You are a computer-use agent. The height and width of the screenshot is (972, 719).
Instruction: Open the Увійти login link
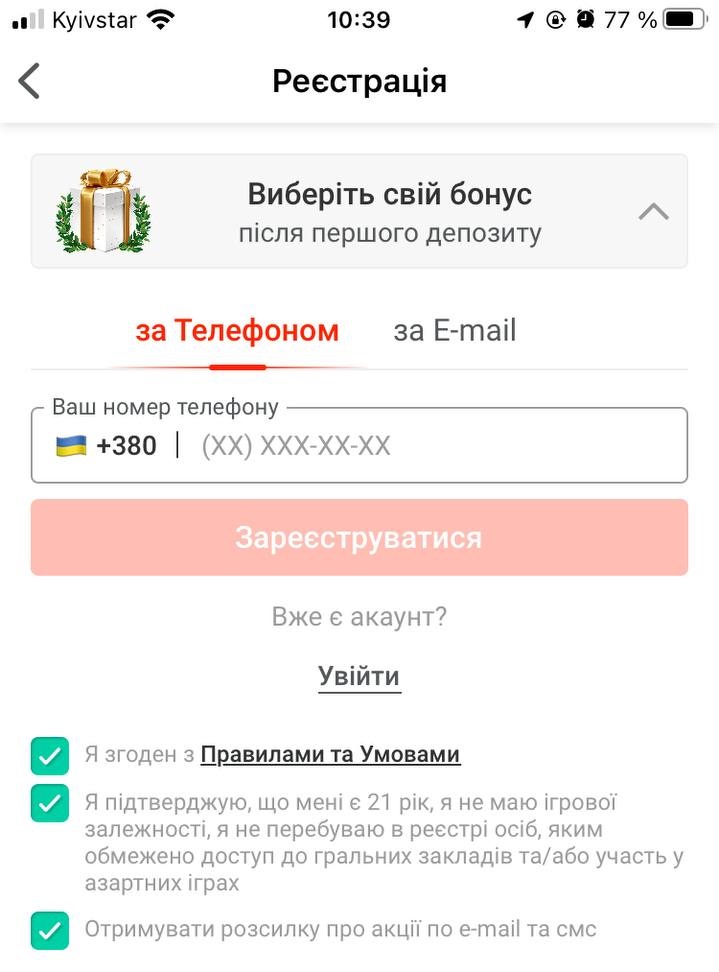(359, 677)
